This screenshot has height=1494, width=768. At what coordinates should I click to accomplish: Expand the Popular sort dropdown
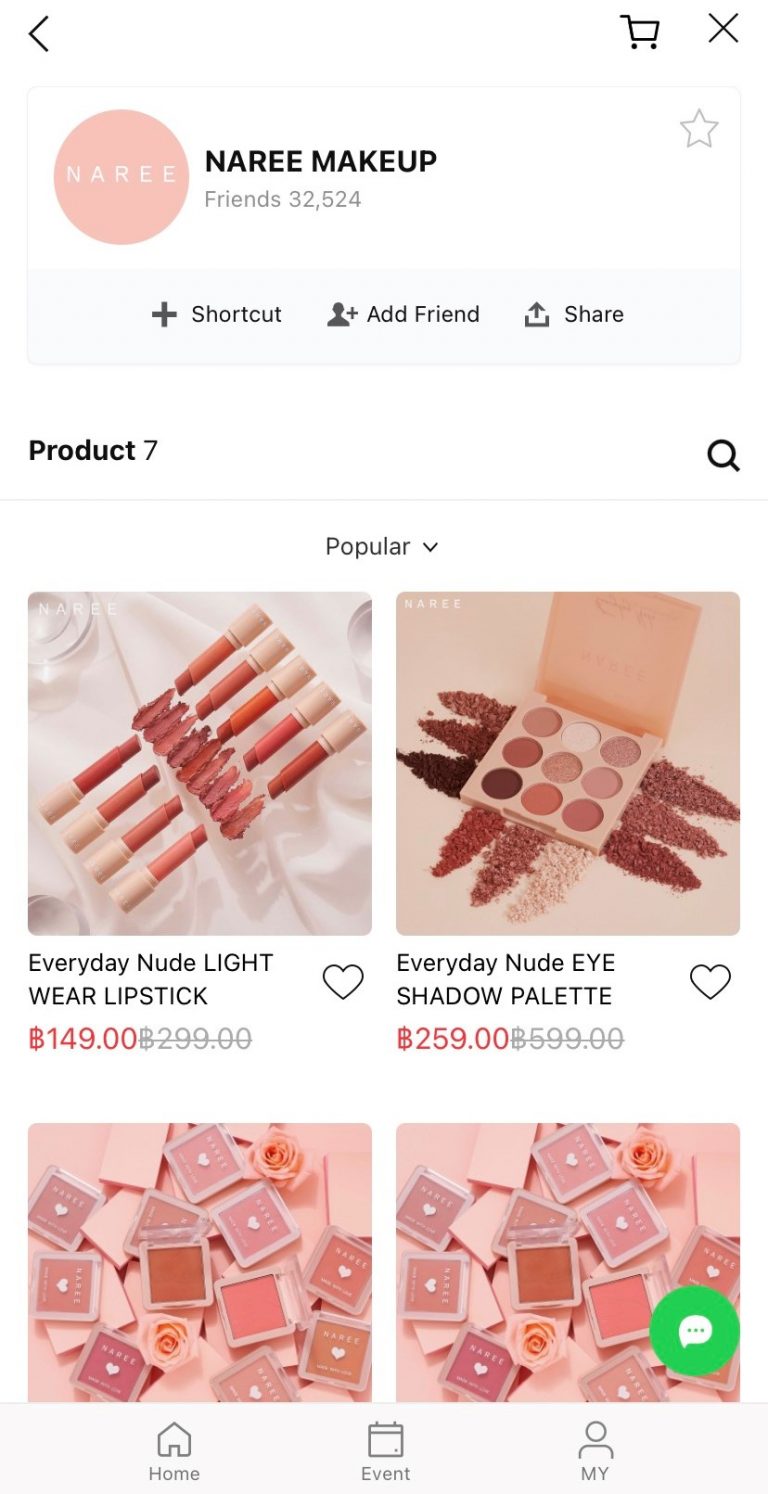382,546
